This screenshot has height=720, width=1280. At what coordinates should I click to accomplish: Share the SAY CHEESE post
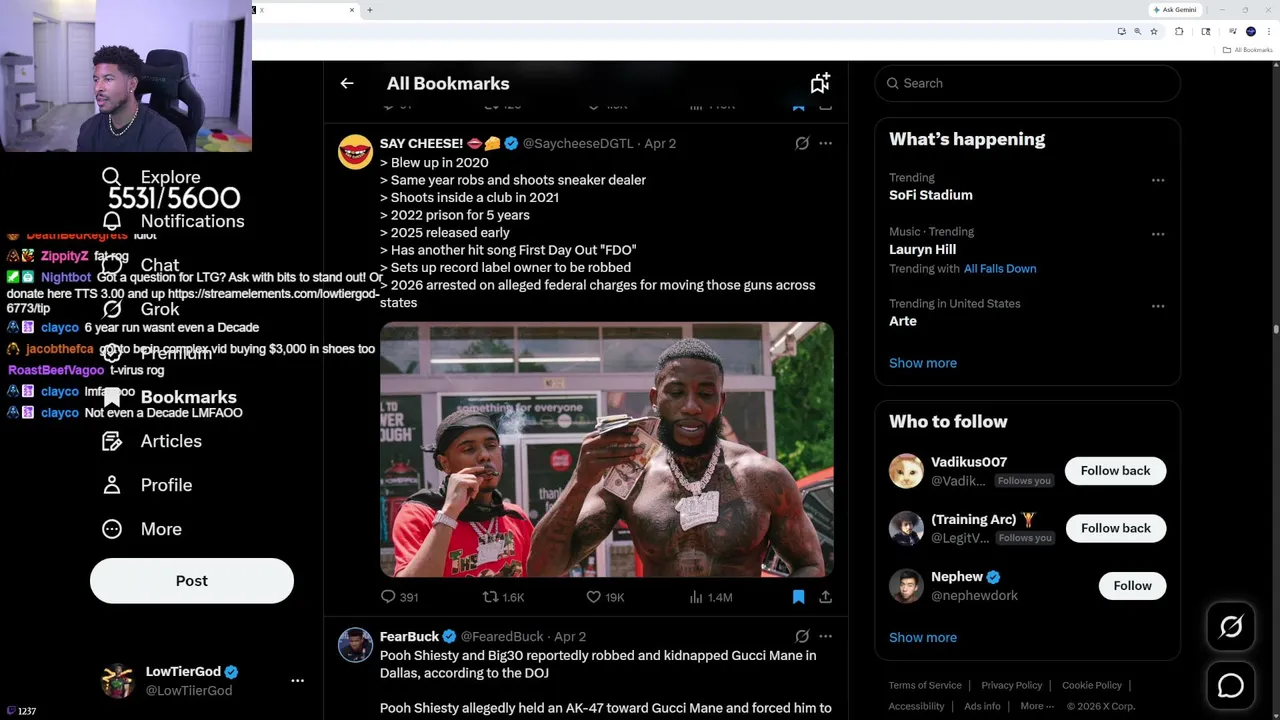coord(825,597)
